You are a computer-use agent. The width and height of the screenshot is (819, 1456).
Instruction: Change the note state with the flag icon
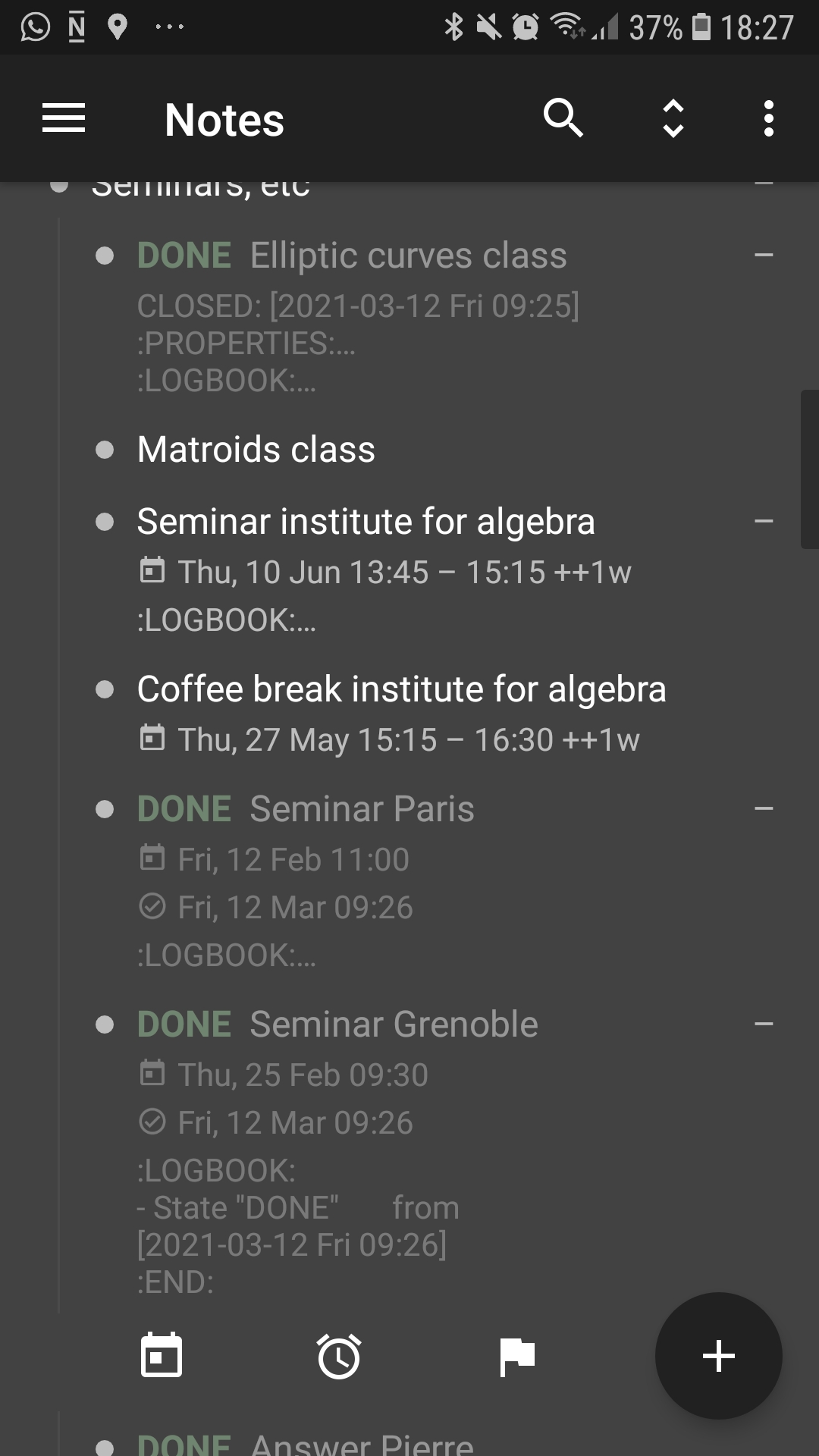click(517, 1357)
